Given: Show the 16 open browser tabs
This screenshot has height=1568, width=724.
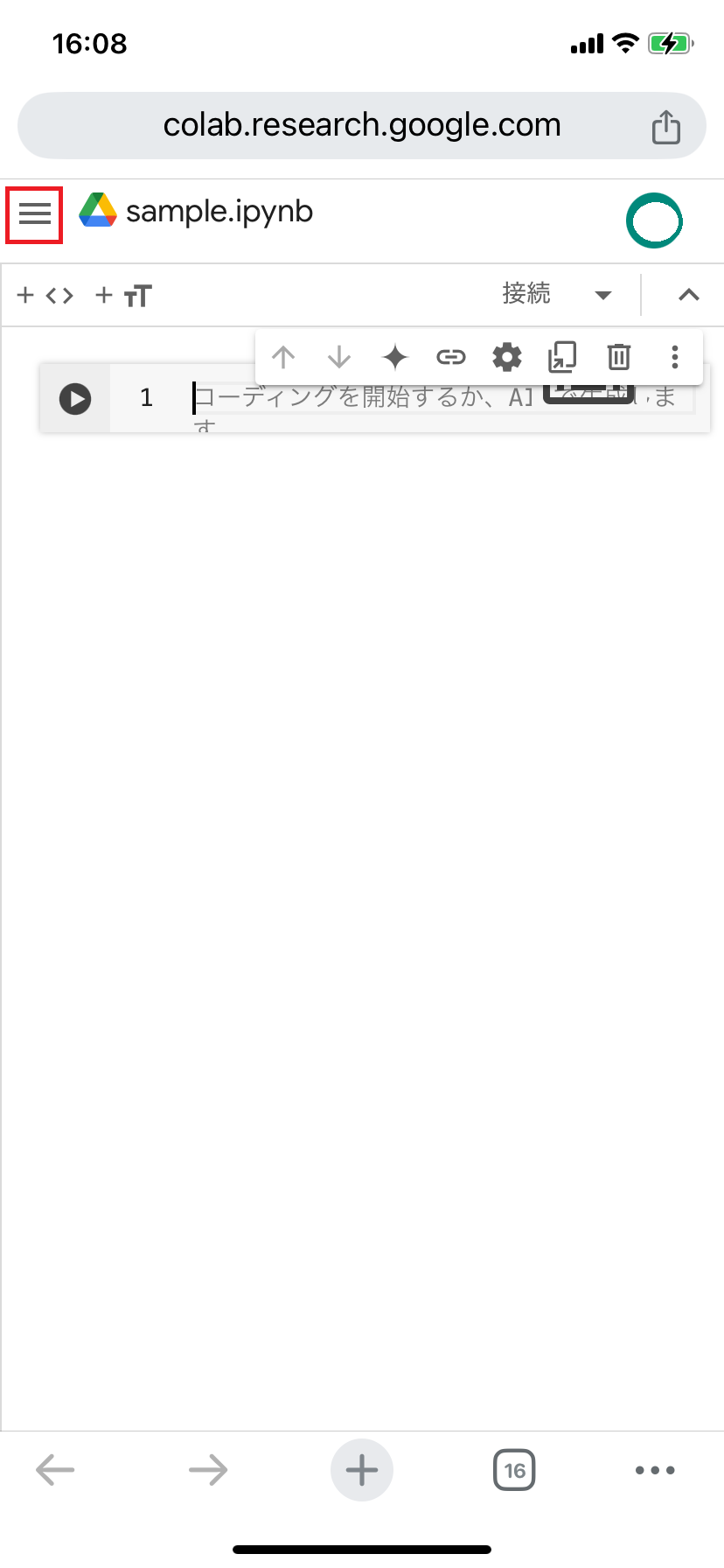Looking at the screenshot, I should click(514, 1469).
